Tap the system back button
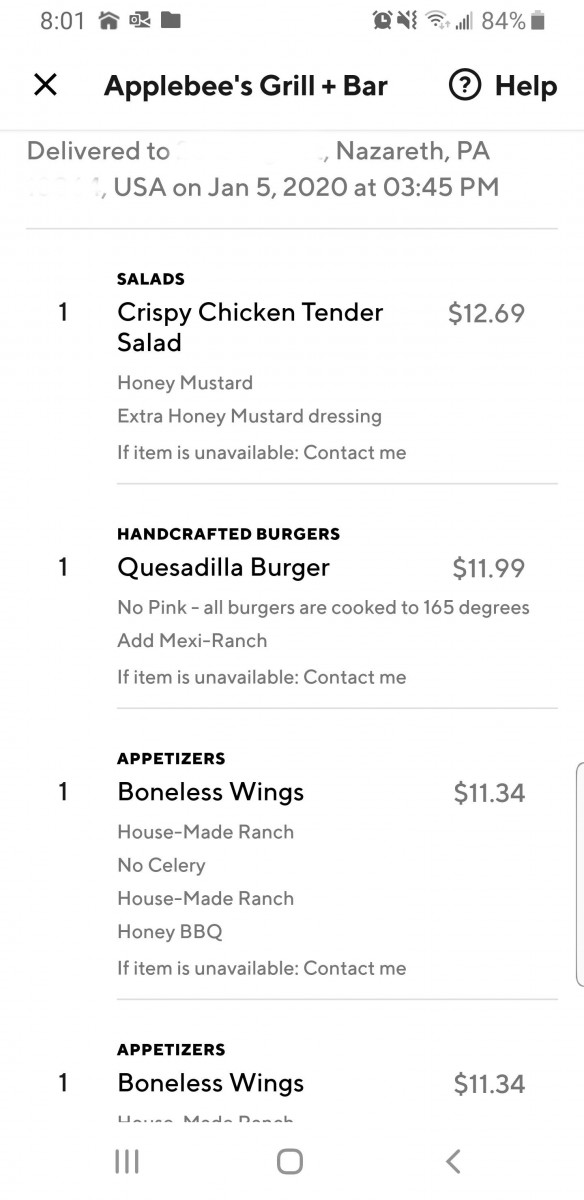This screenshot has width=584, height=1200. tap(453, 1161)
